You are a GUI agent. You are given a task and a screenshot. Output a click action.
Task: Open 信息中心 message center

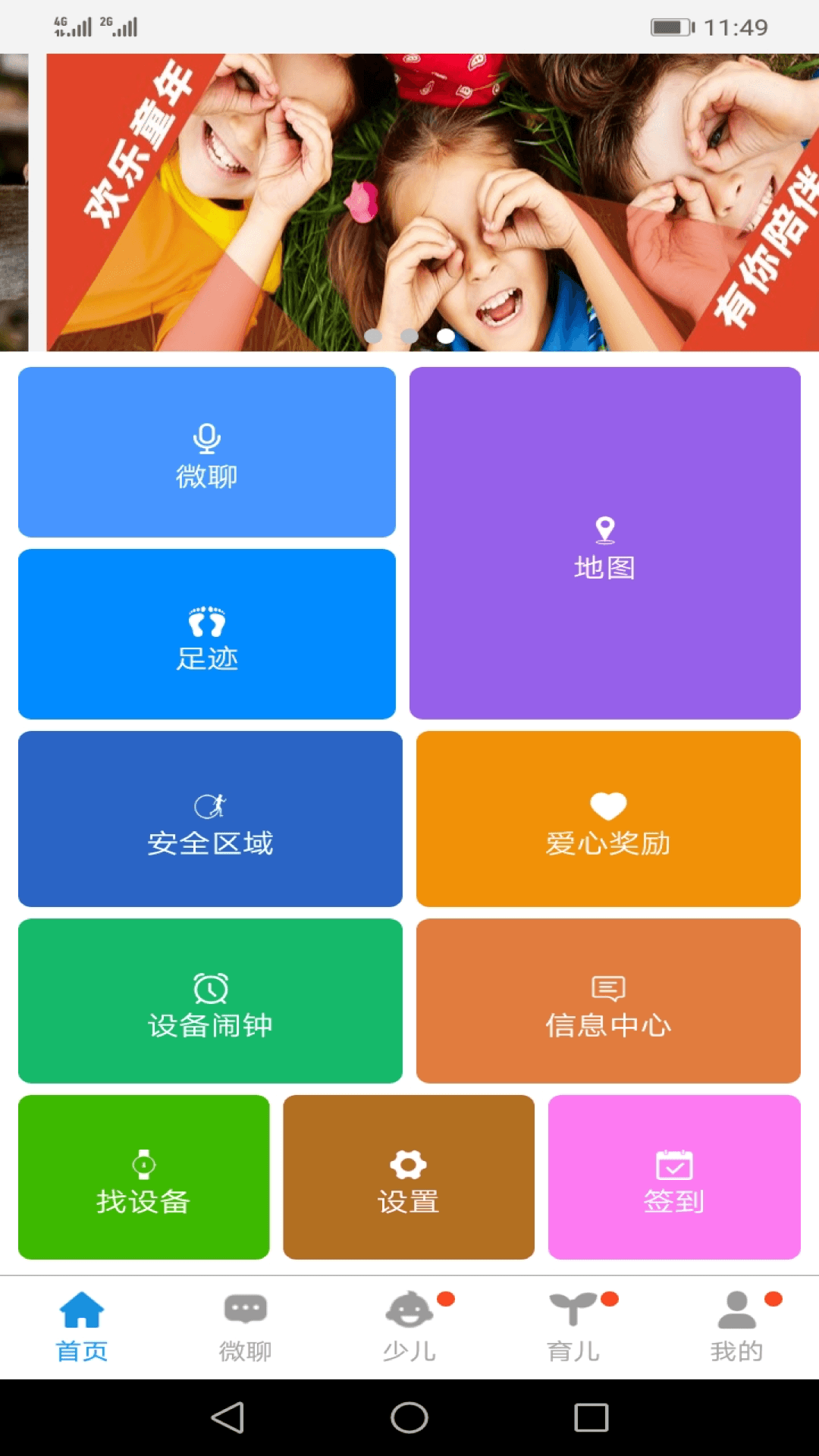tap(608, 1001)
